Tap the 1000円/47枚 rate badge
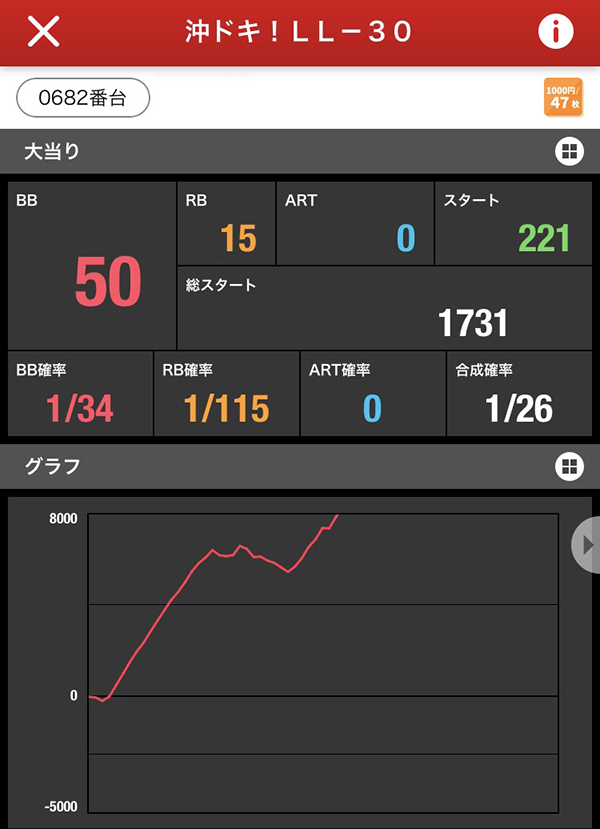This screenshot has height=829, width=600. (562, 97)
